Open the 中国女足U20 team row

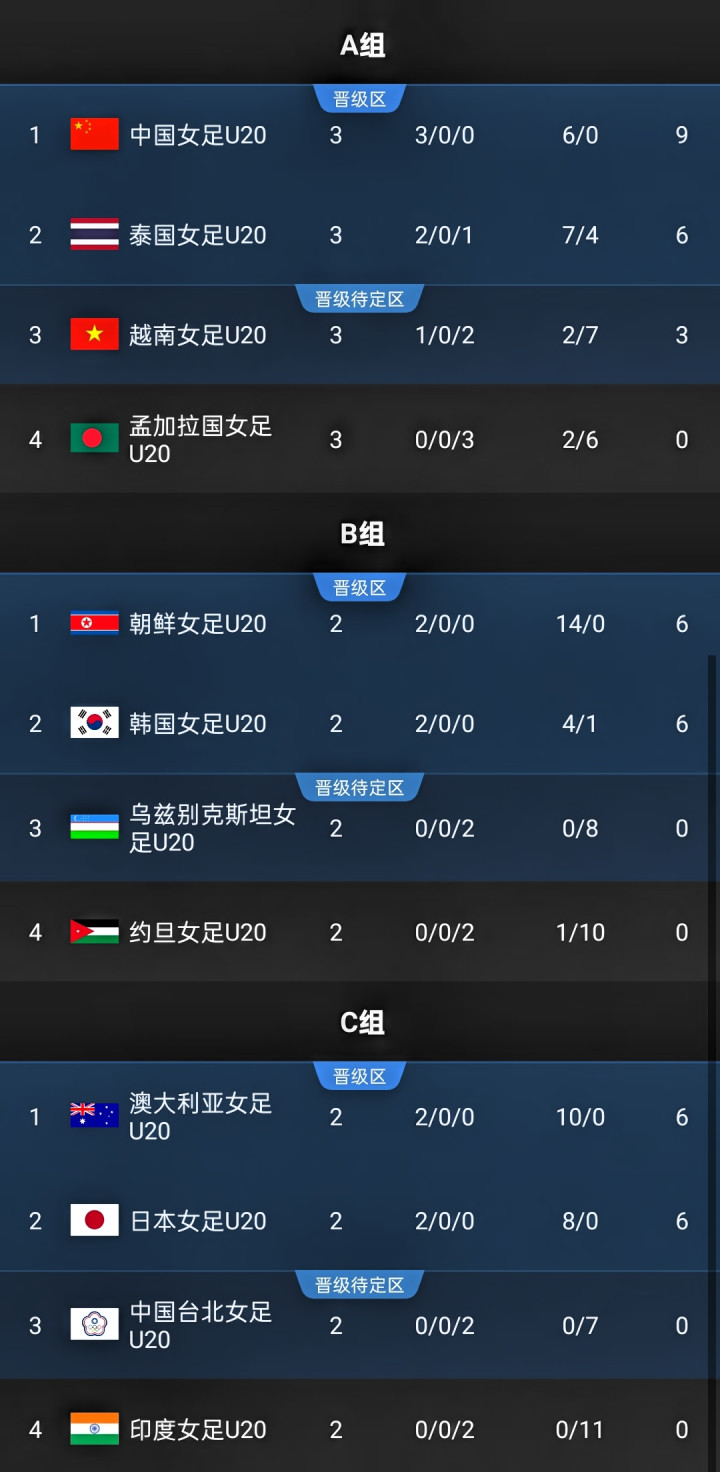pos(360,135)
